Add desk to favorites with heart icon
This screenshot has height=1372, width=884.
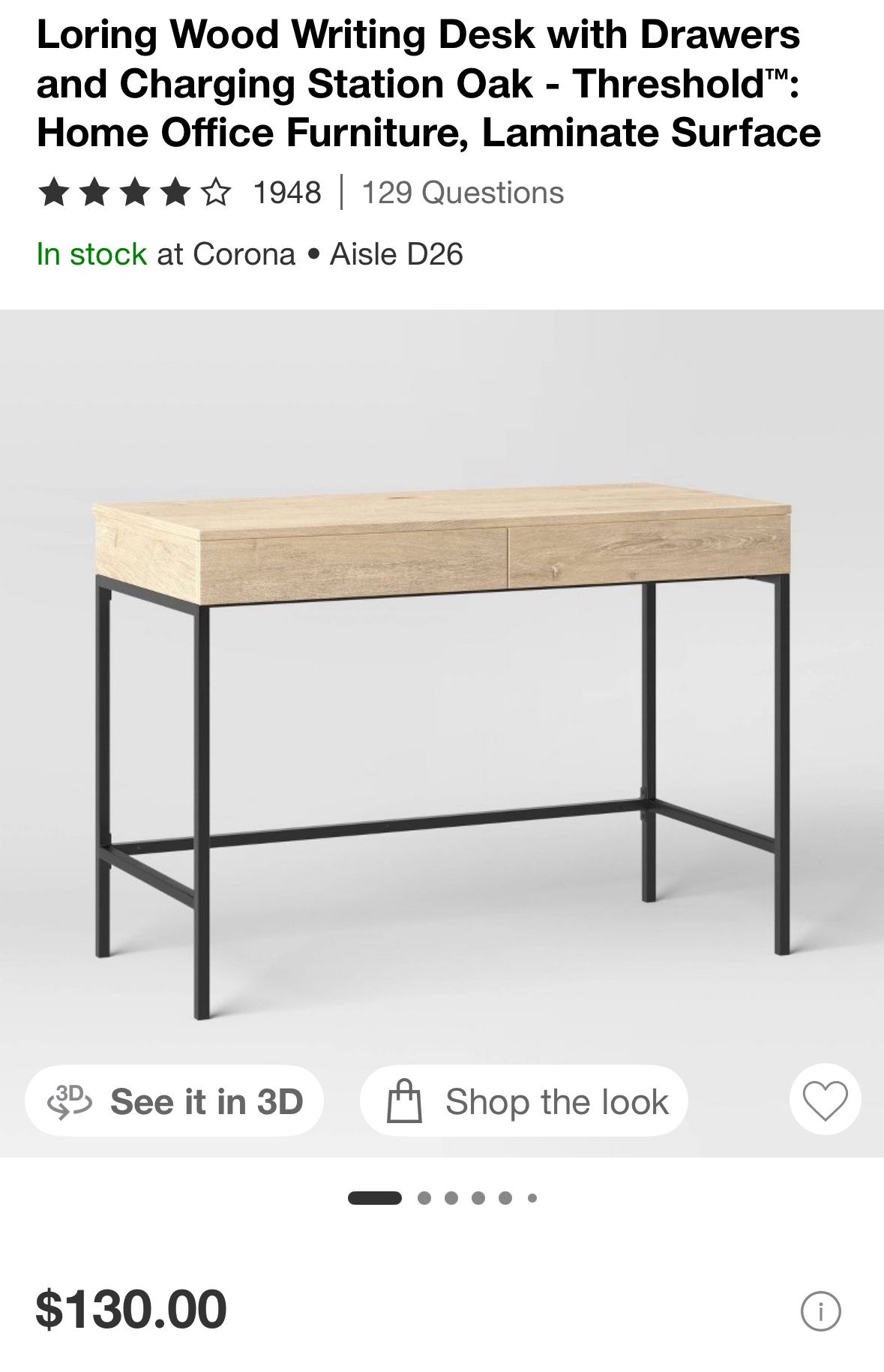pos(825,1101)
